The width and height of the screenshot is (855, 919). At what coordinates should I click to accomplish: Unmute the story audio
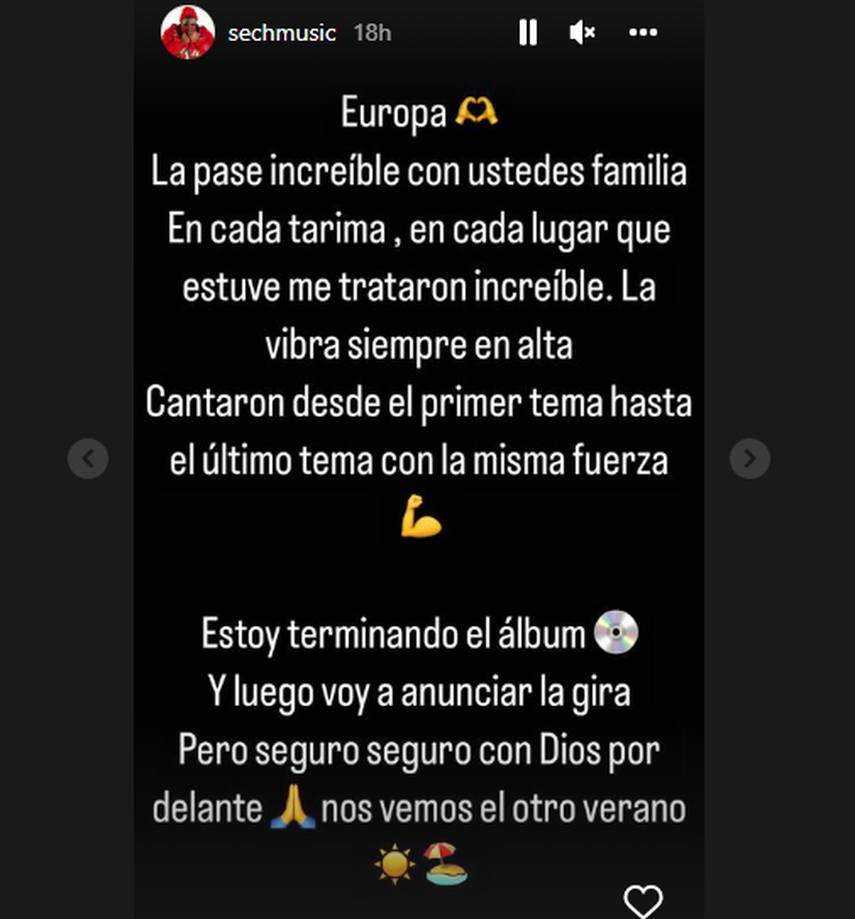pyautogui.click(x=582, y=33)
